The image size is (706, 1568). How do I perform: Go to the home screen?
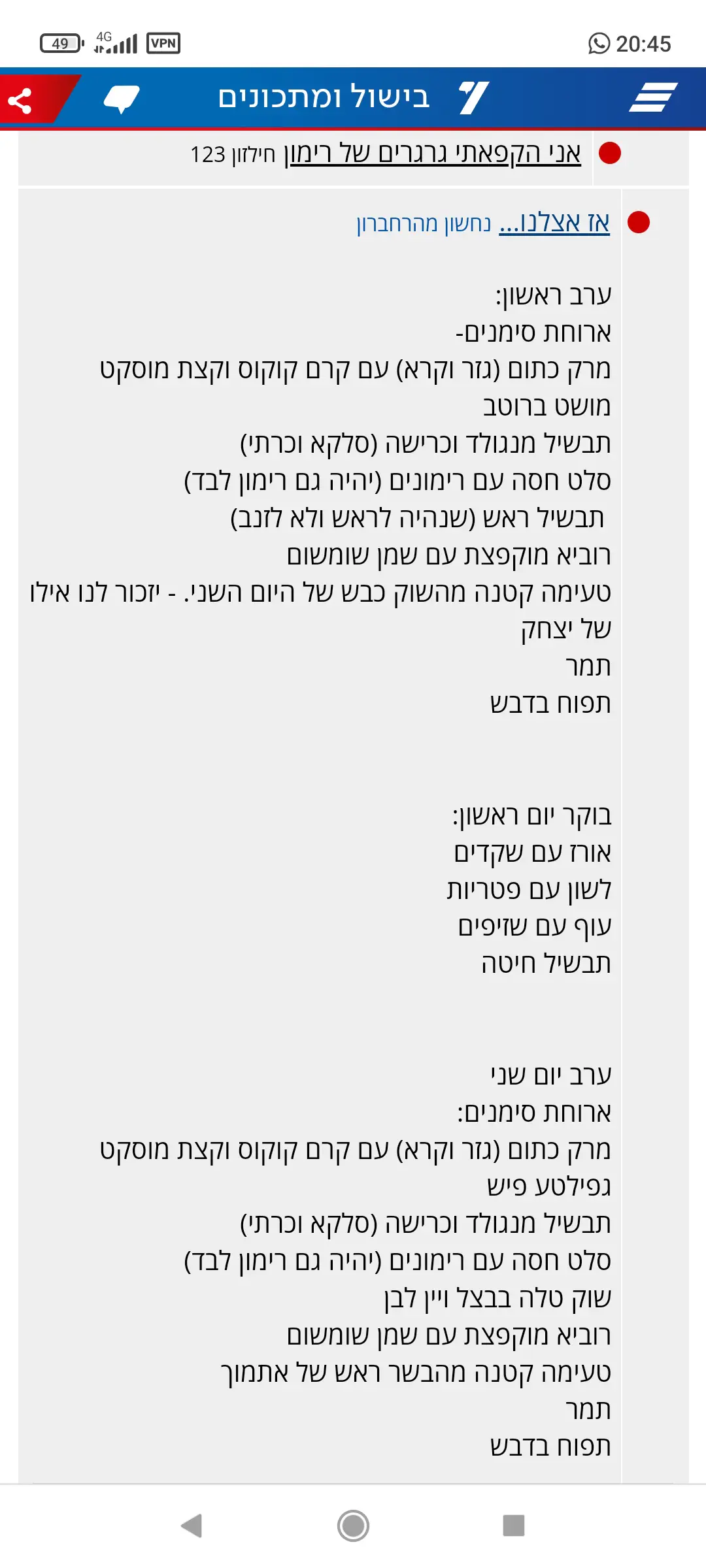[353, 1526]
